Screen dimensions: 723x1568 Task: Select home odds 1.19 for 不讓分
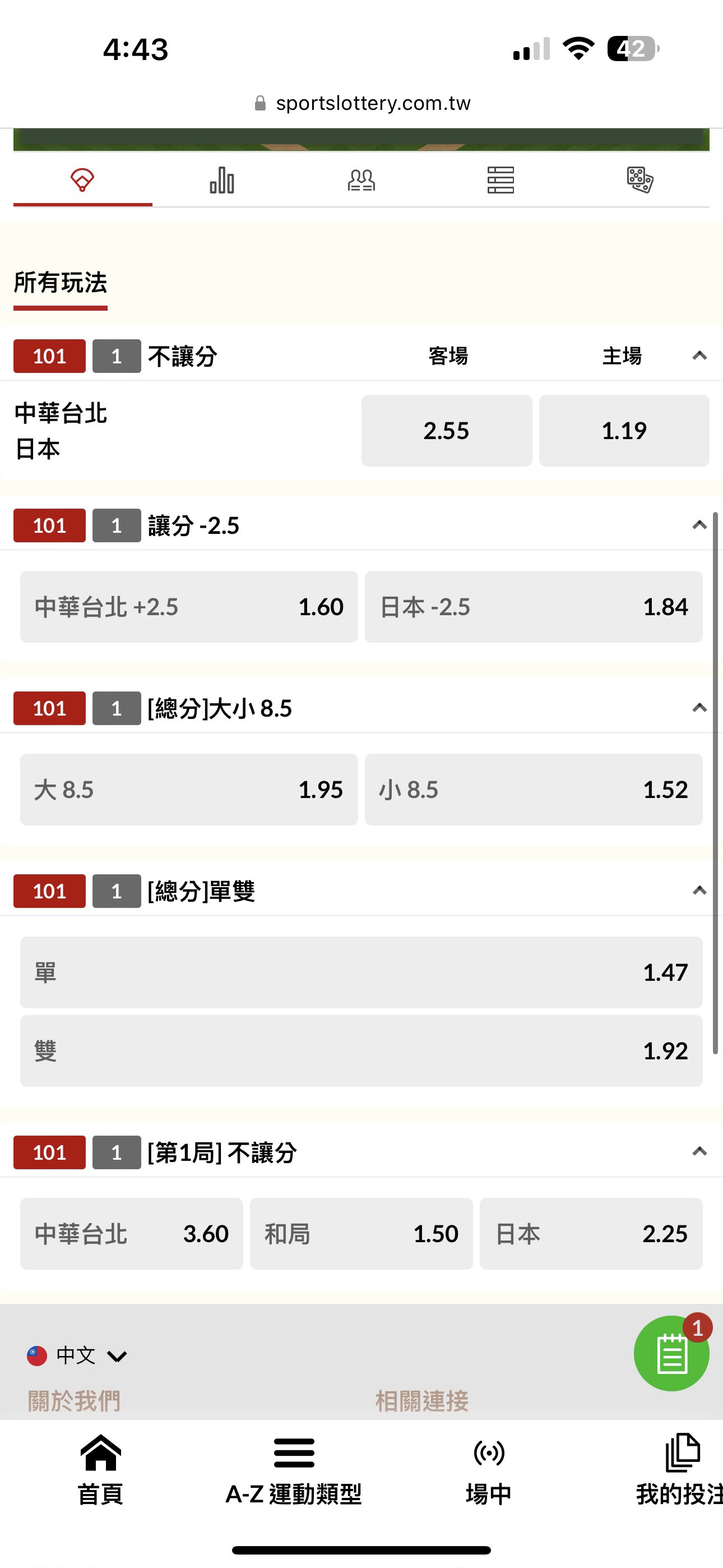pos(624,430)
